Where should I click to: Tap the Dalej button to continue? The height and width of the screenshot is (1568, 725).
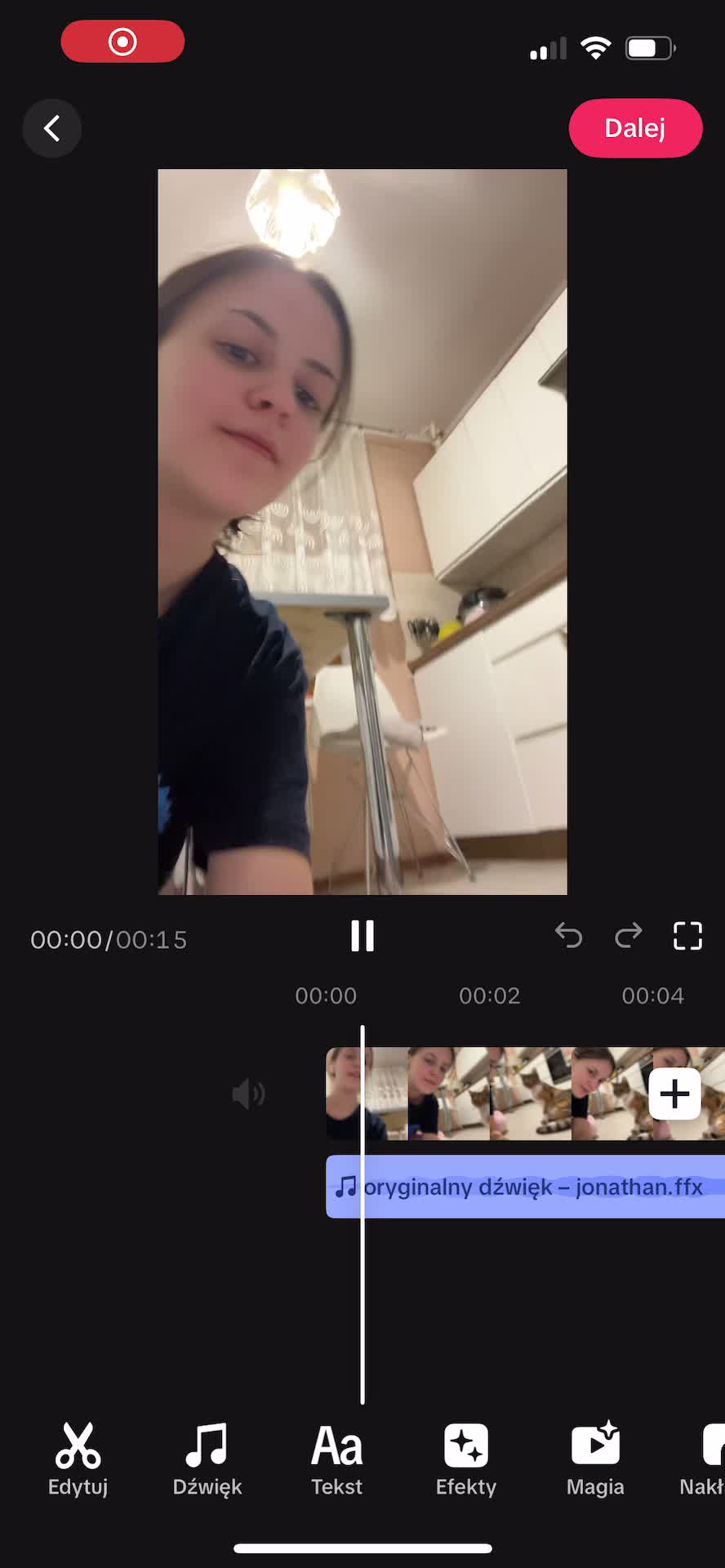tap(634, 128)
